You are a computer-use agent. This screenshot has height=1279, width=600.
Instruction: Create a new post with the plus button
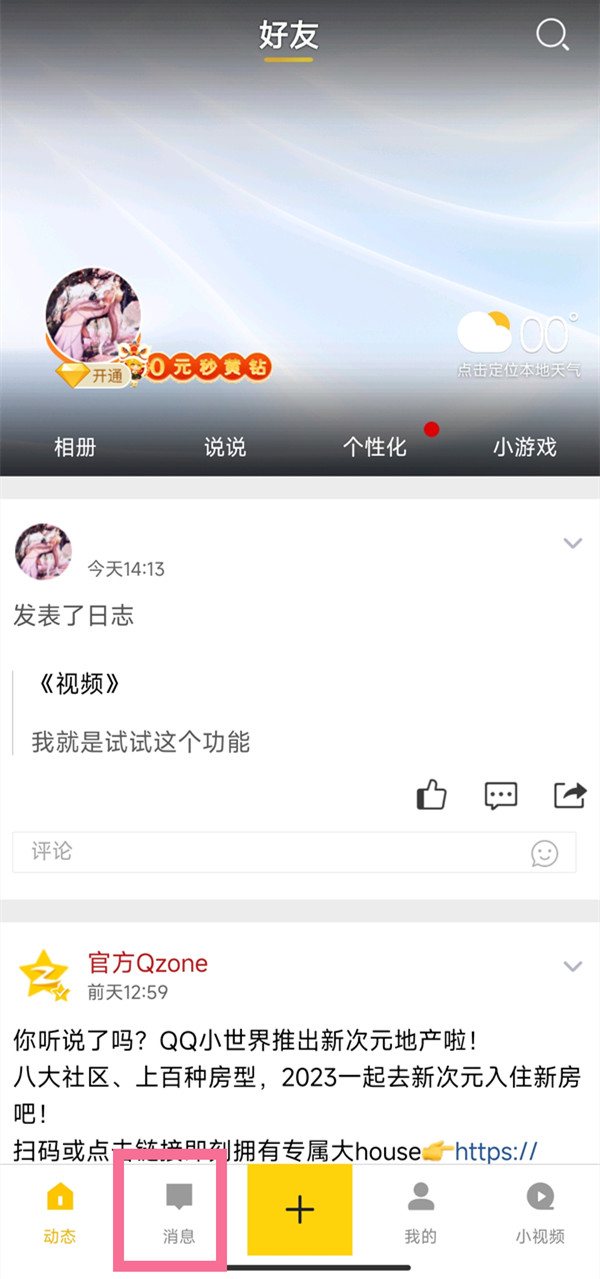coord(300,1209)
